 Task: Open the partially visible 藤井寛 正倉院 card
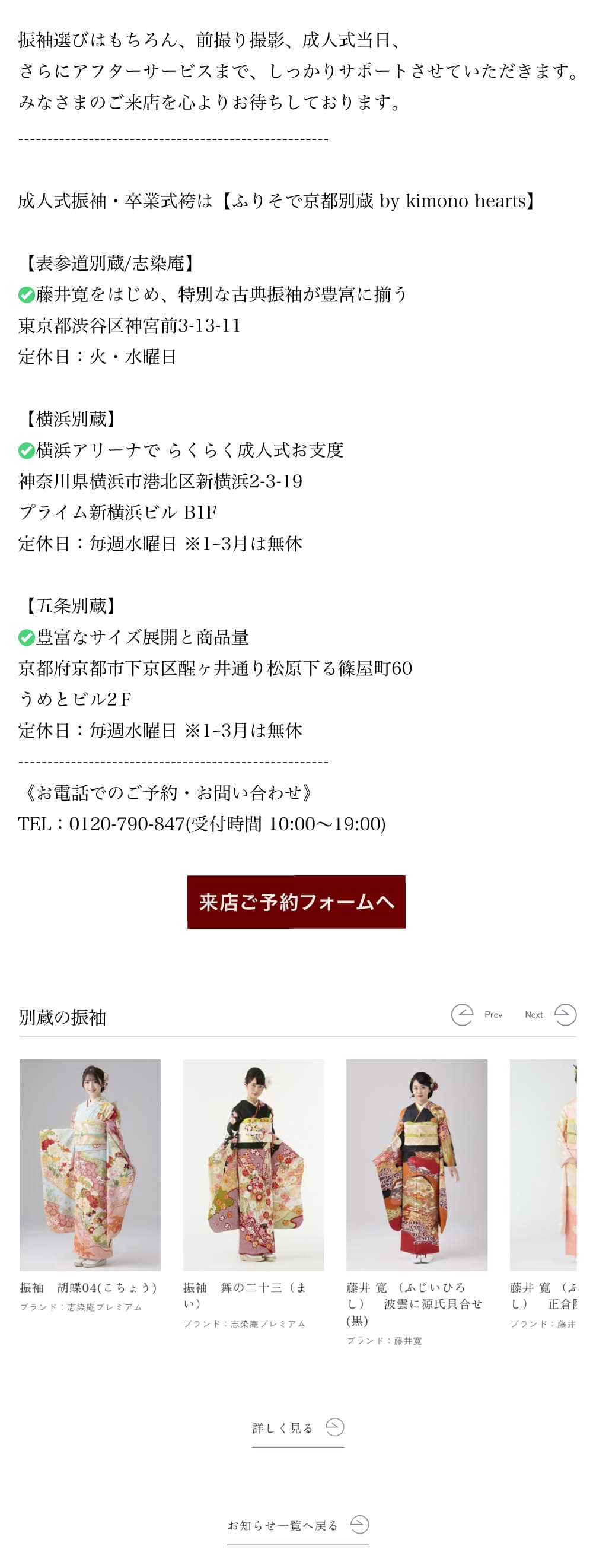tap(543, 1164)
